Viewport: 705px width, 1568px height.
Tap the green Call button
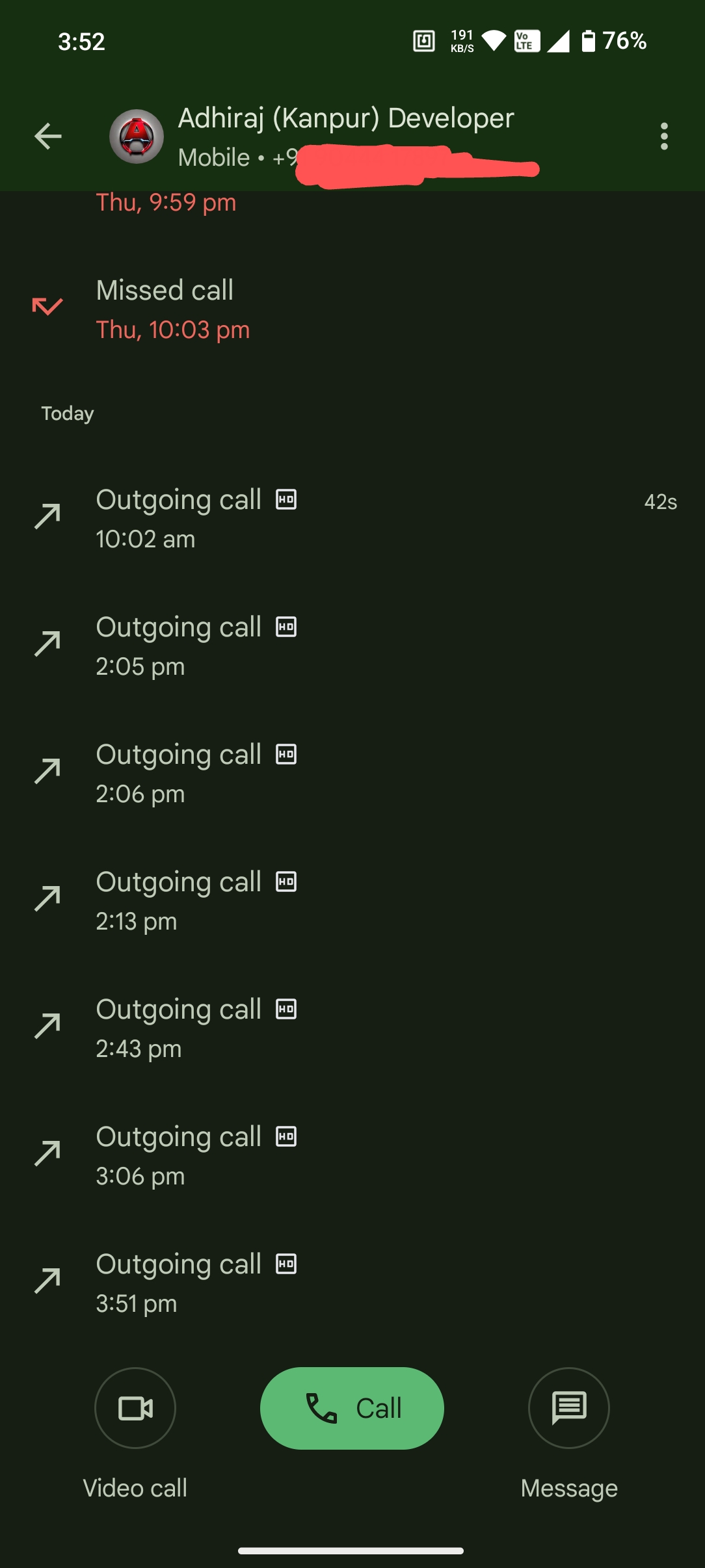(352, 1408)
